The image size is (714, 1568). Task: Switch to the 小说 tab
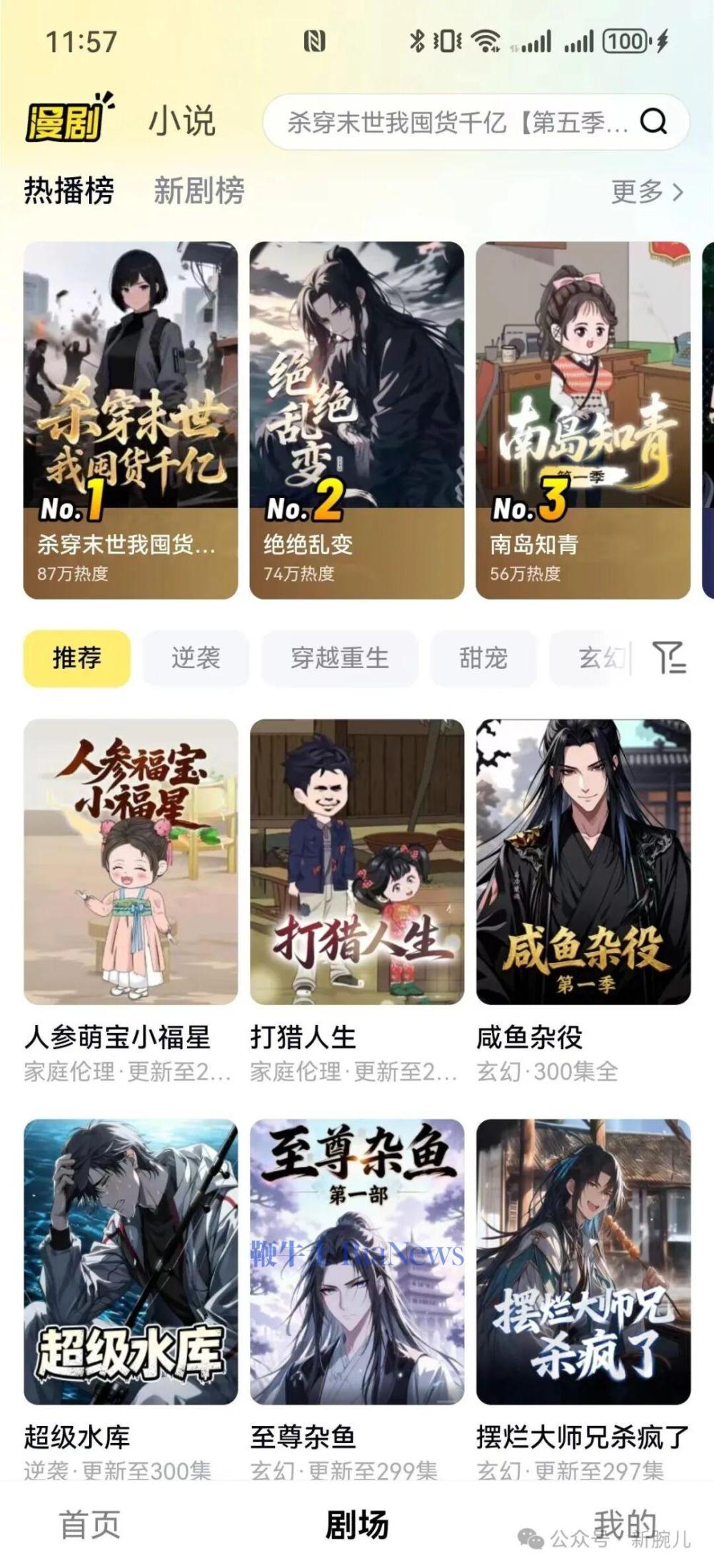click(x=182, y=121)
